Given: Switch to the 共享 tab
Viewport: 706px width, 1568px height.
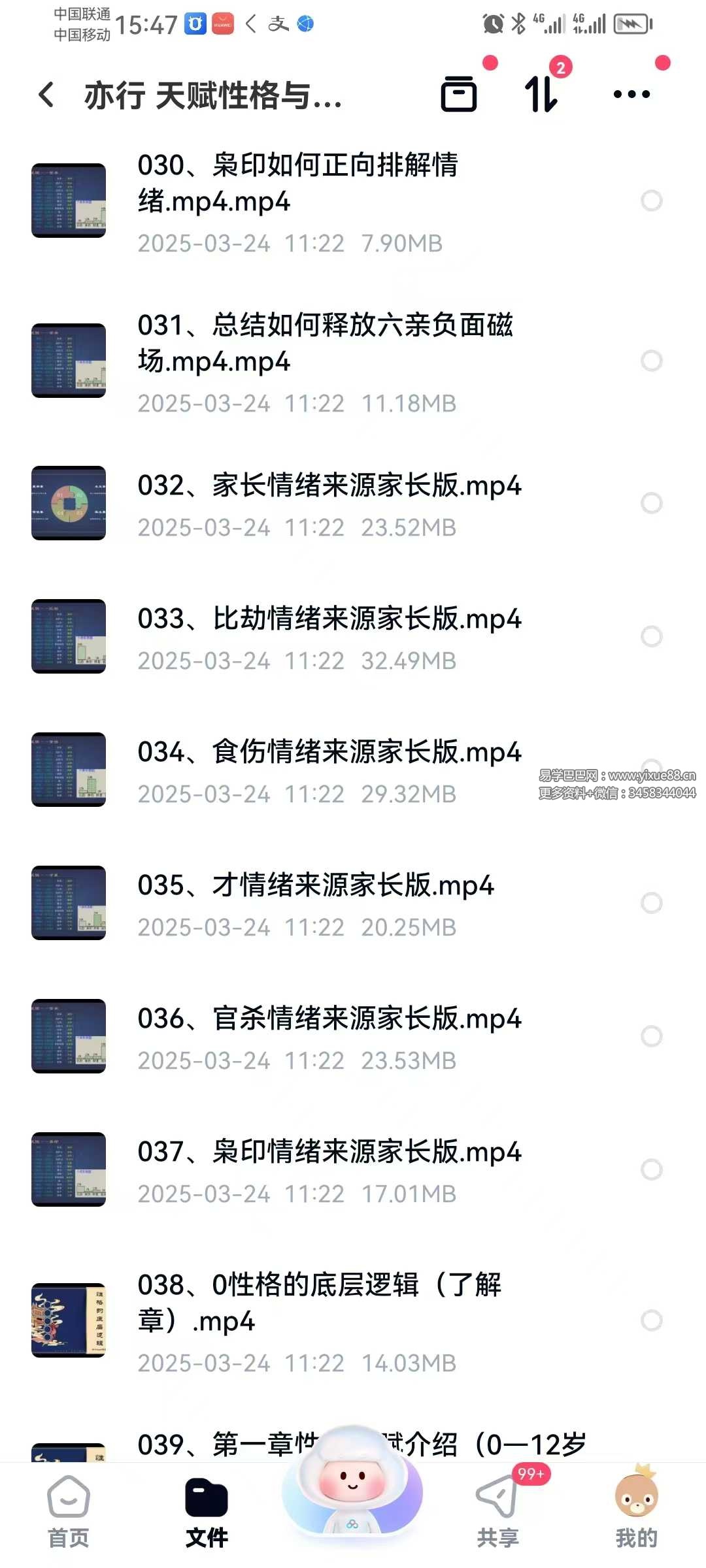Looking at the screenshot, I should (x=498, y=1511).
